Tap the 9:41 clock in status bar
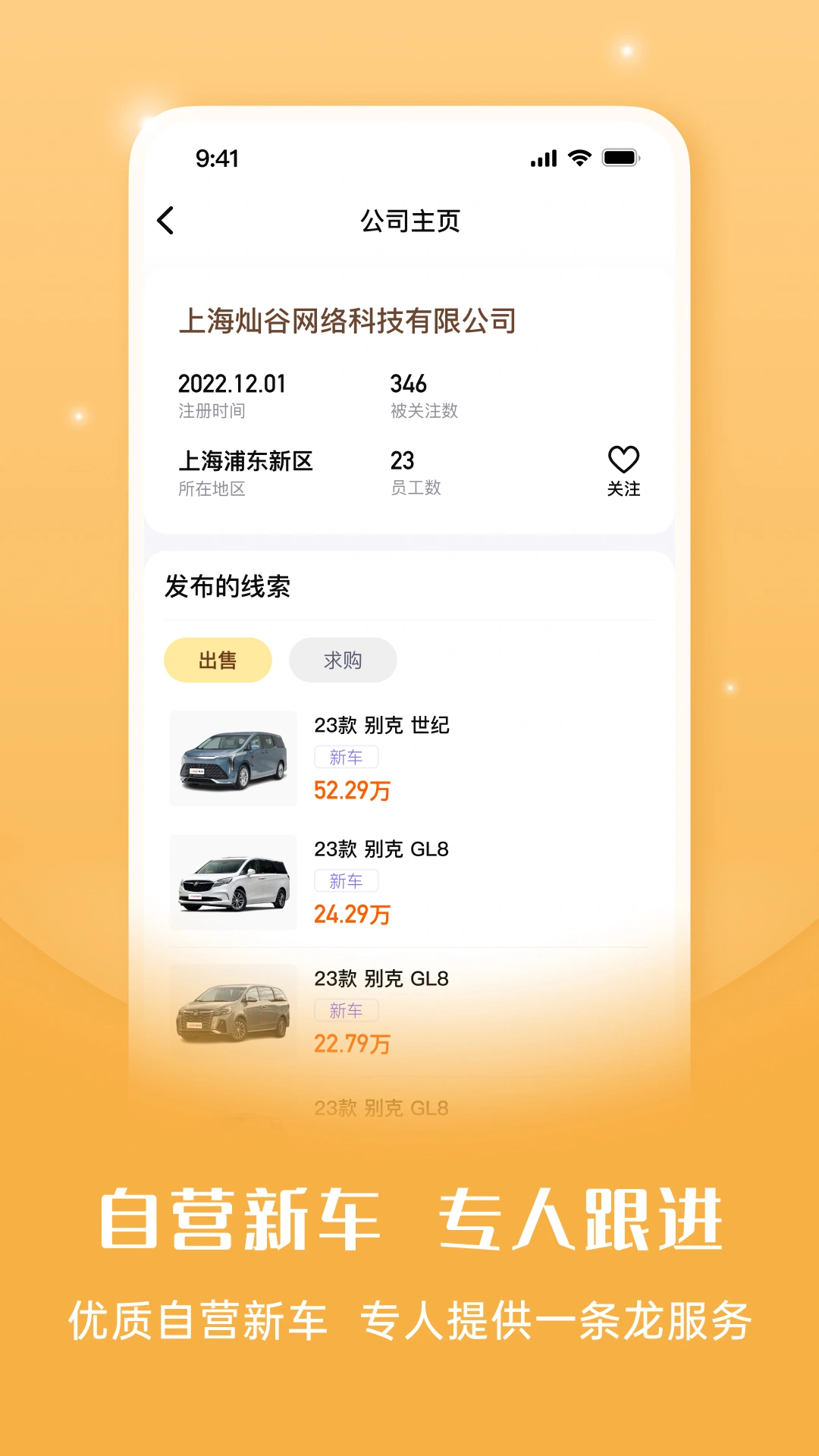 218,158
